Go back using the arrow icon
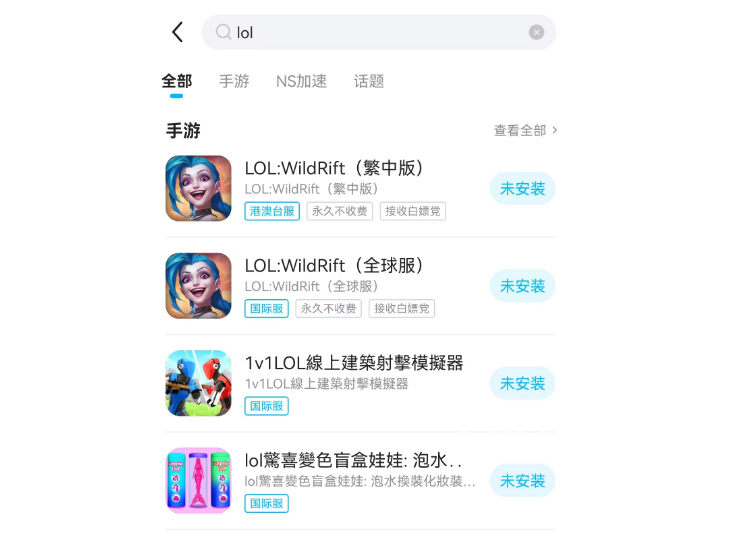 [178, 32]
